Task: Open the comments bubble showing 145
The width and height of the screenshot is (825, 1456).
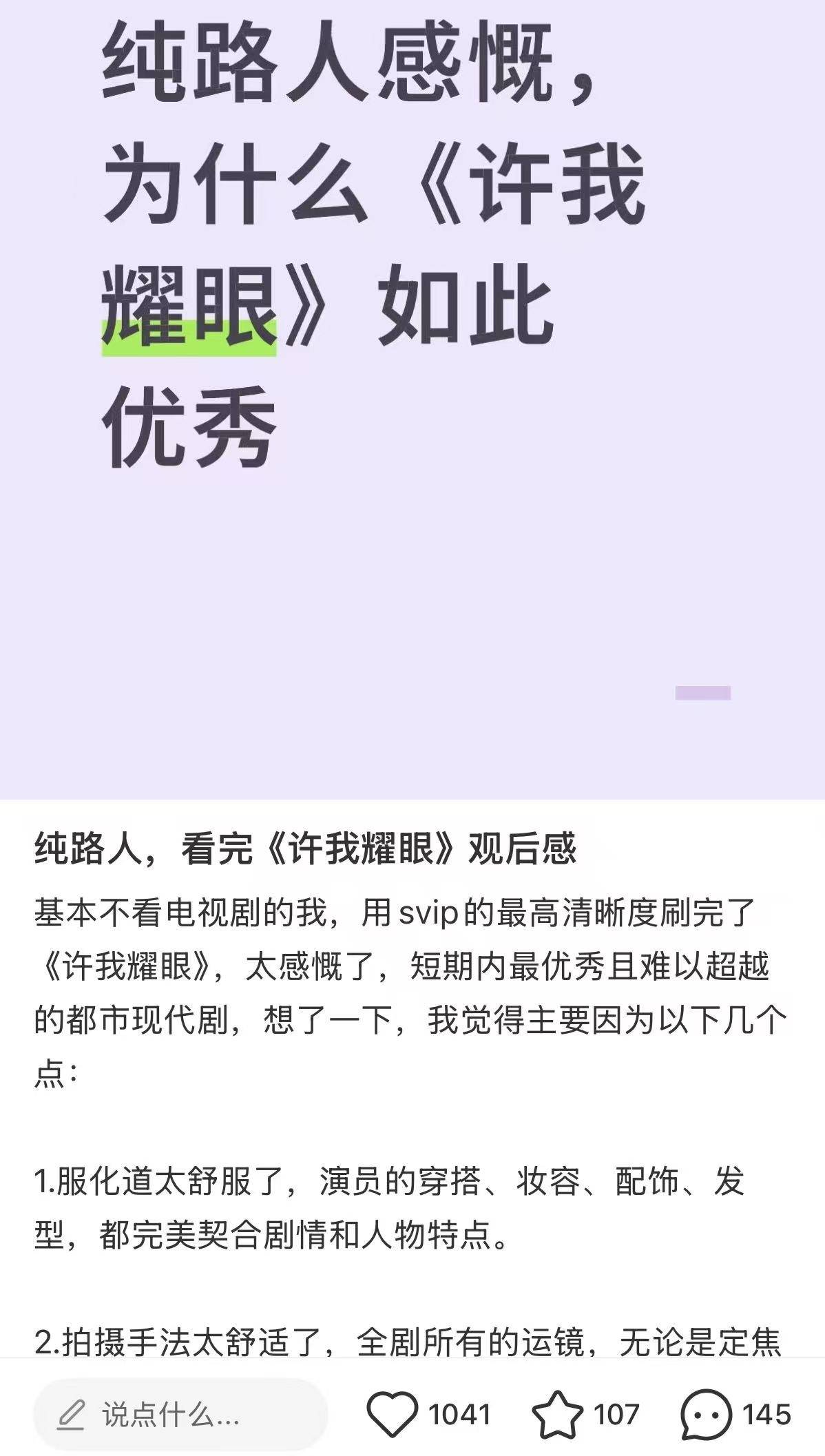Action: tap(706, 1415)
